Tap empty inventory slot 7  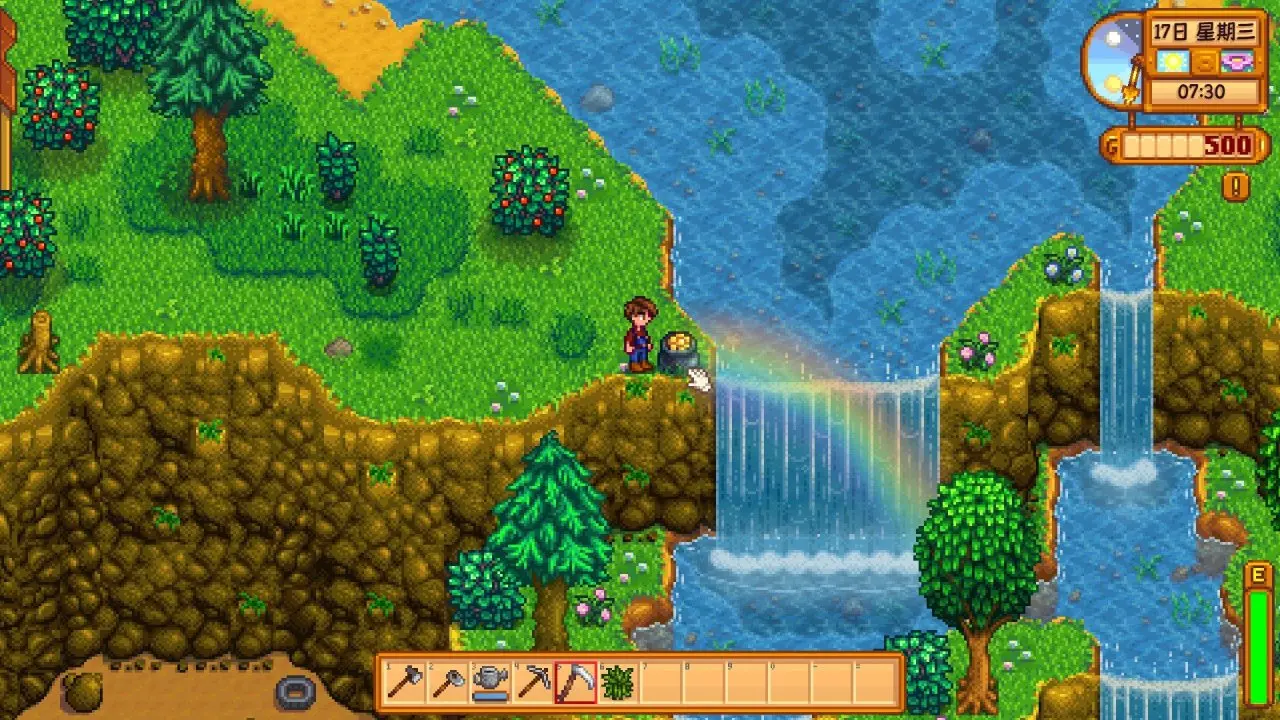click(x=661, y=683)
